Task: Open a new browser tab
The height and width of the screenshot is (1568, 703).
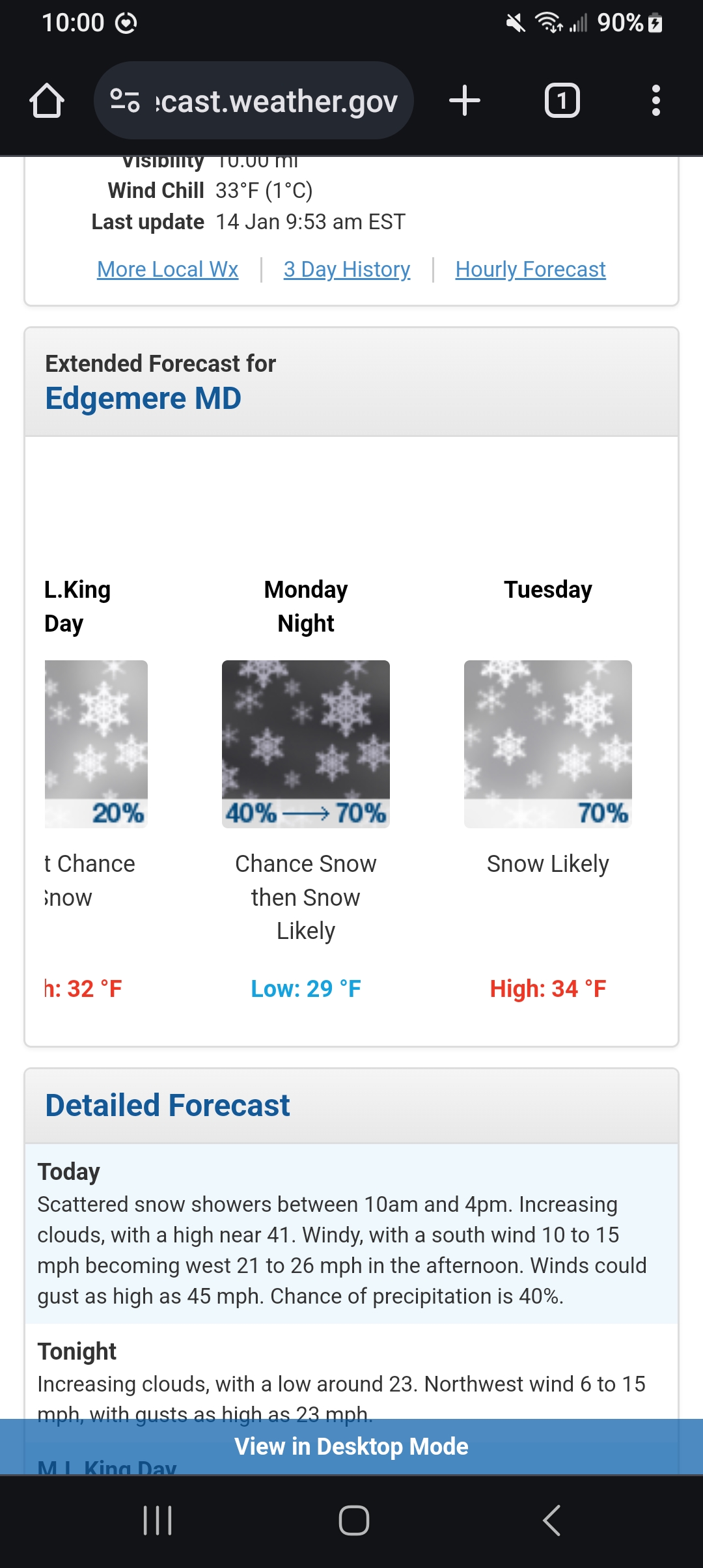Action: [465, 101]
